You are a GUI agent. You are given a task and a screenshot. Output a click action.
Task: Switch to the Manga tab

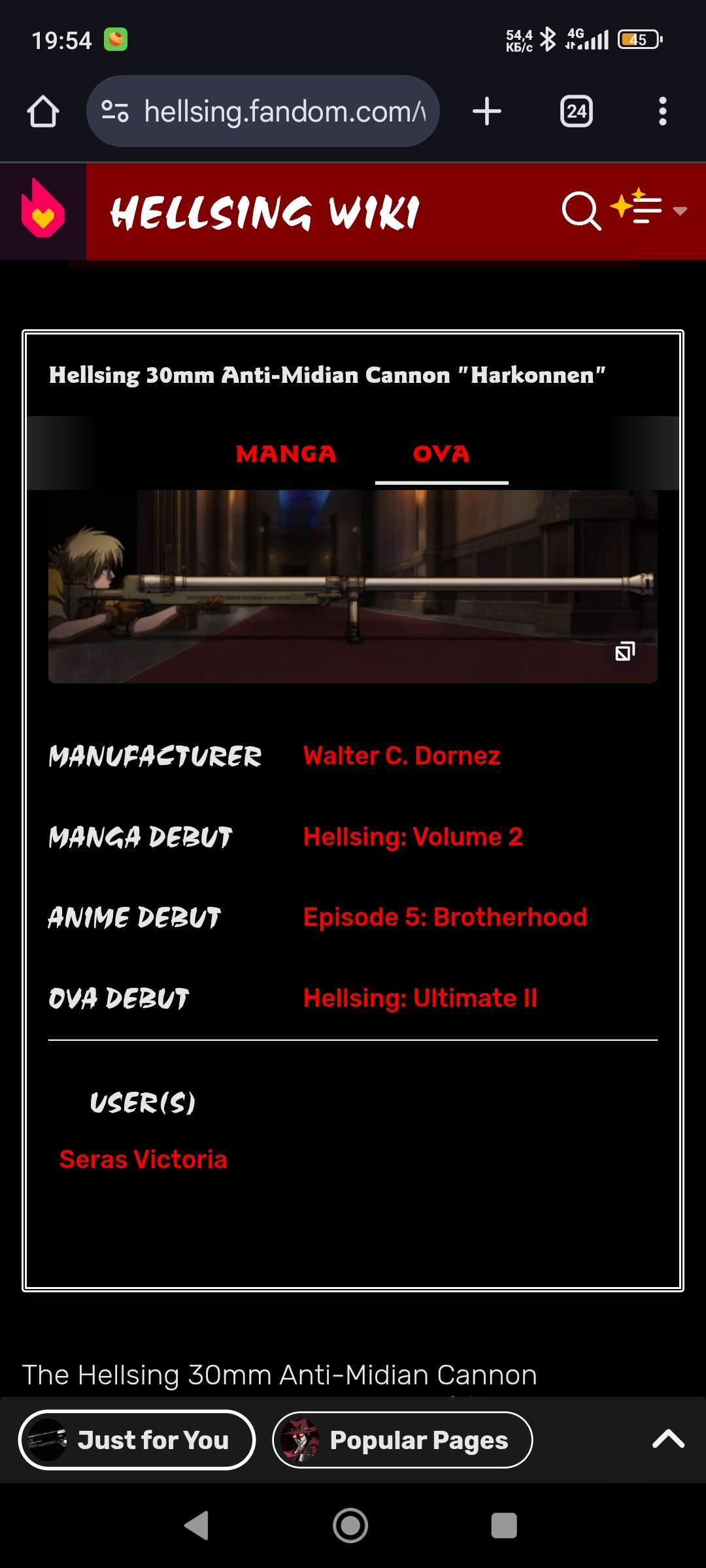[x=286, y=453]
